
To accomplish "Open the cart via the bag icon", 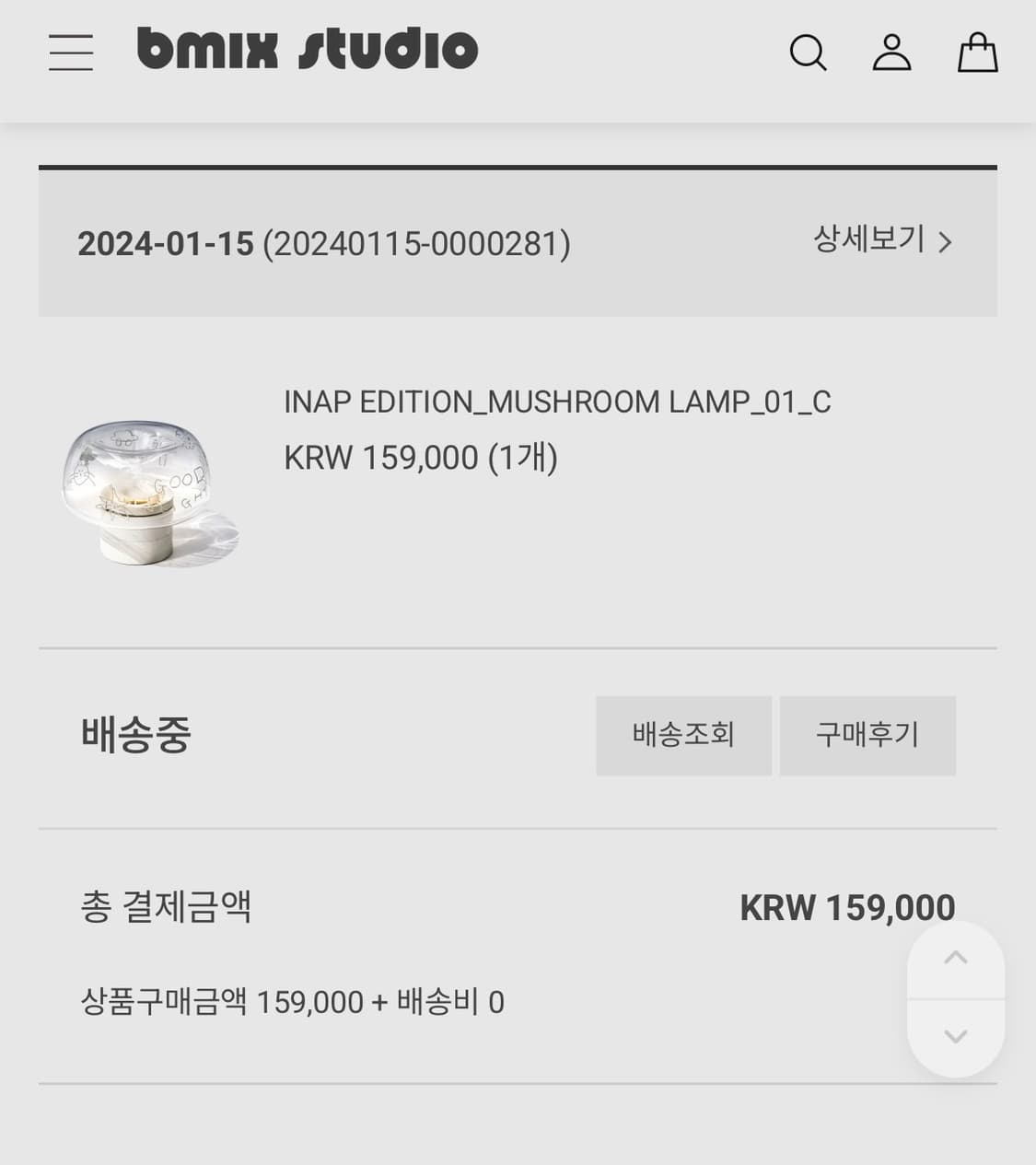I will (x=977, y=52).
